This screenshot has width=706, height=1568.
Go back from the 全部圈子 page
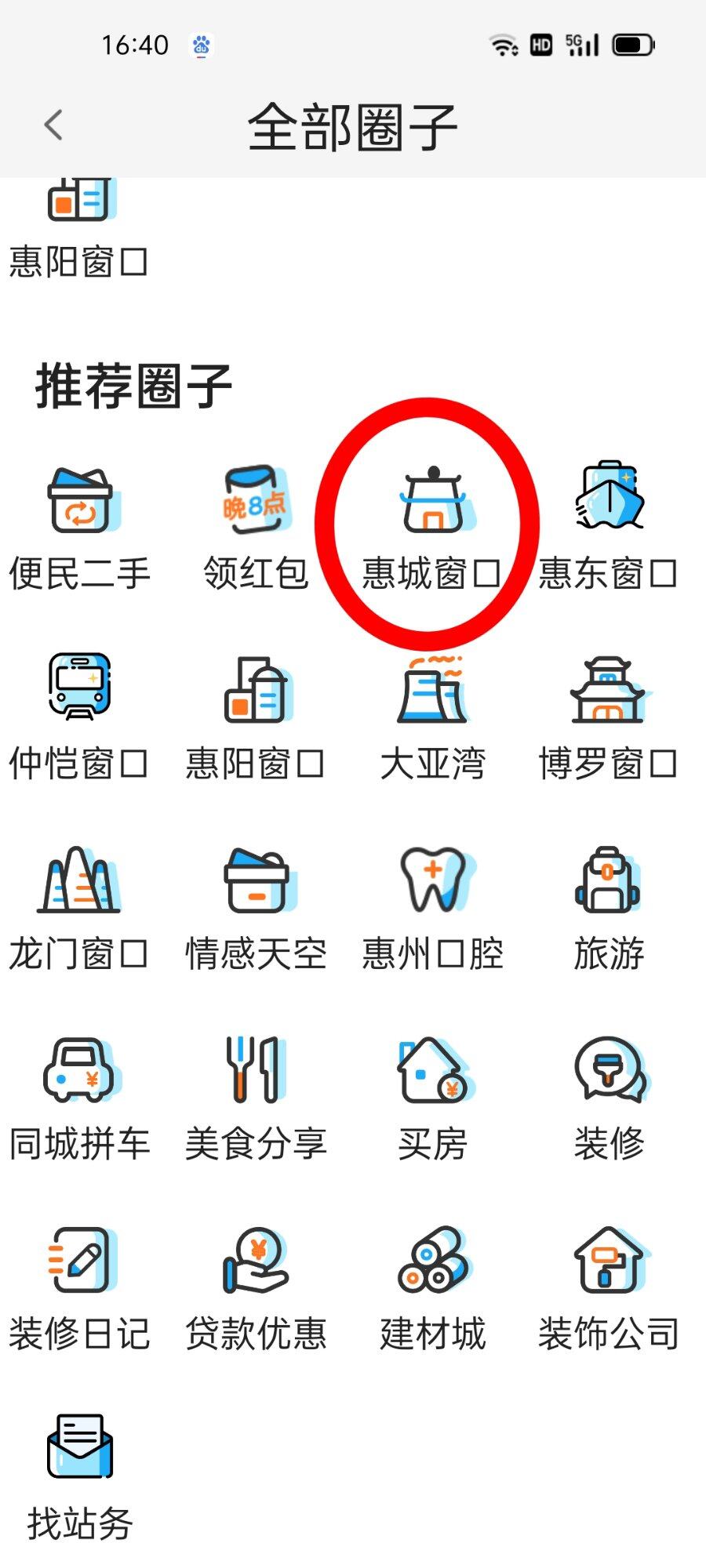click(53, 125)
